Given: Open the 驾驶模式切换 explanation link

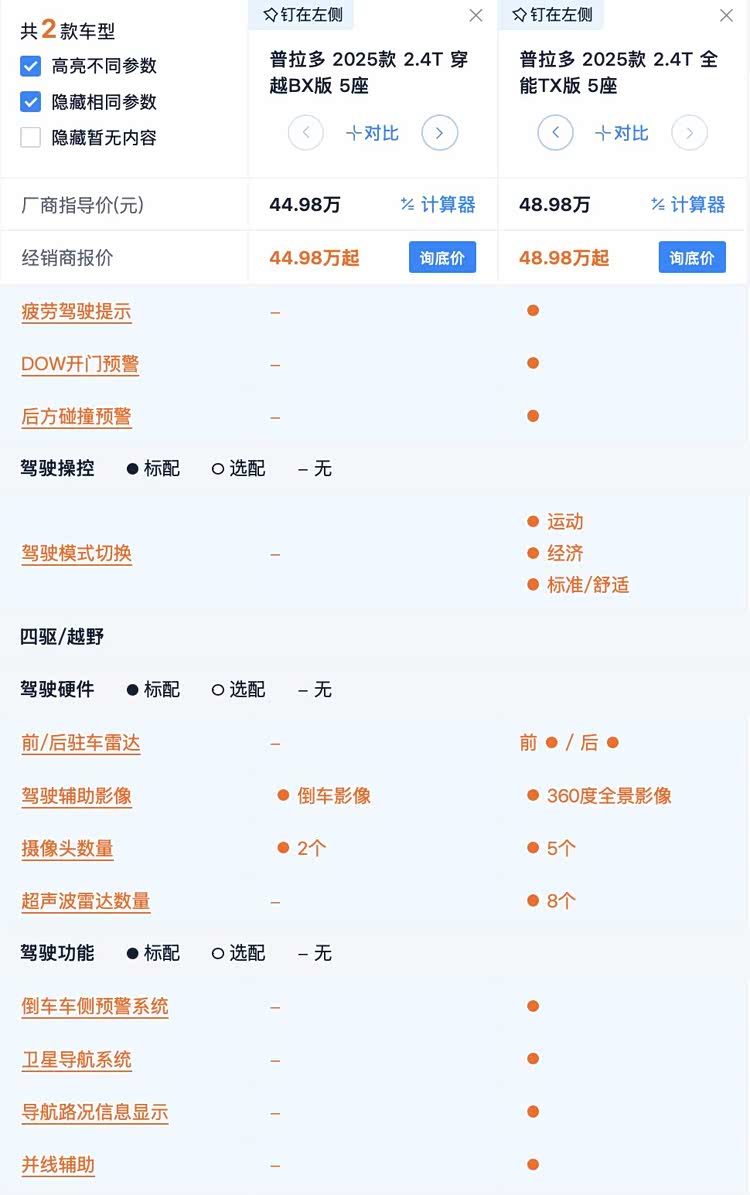Looking at the screenshot, I should click(76, 553).
